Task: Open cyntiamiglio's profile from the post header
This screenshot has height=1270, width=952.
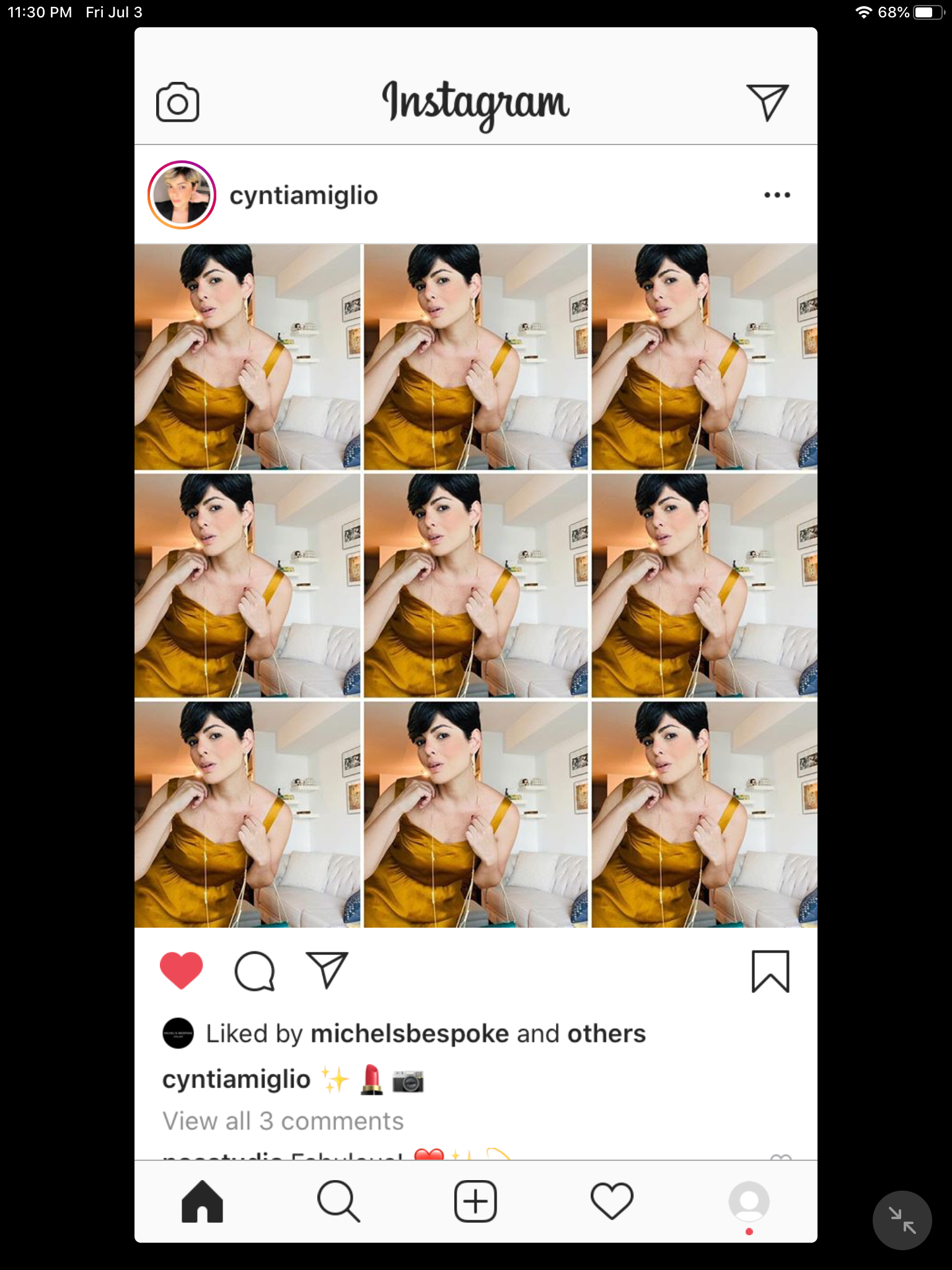Action: pyautogui.click(x=303, y=195)
